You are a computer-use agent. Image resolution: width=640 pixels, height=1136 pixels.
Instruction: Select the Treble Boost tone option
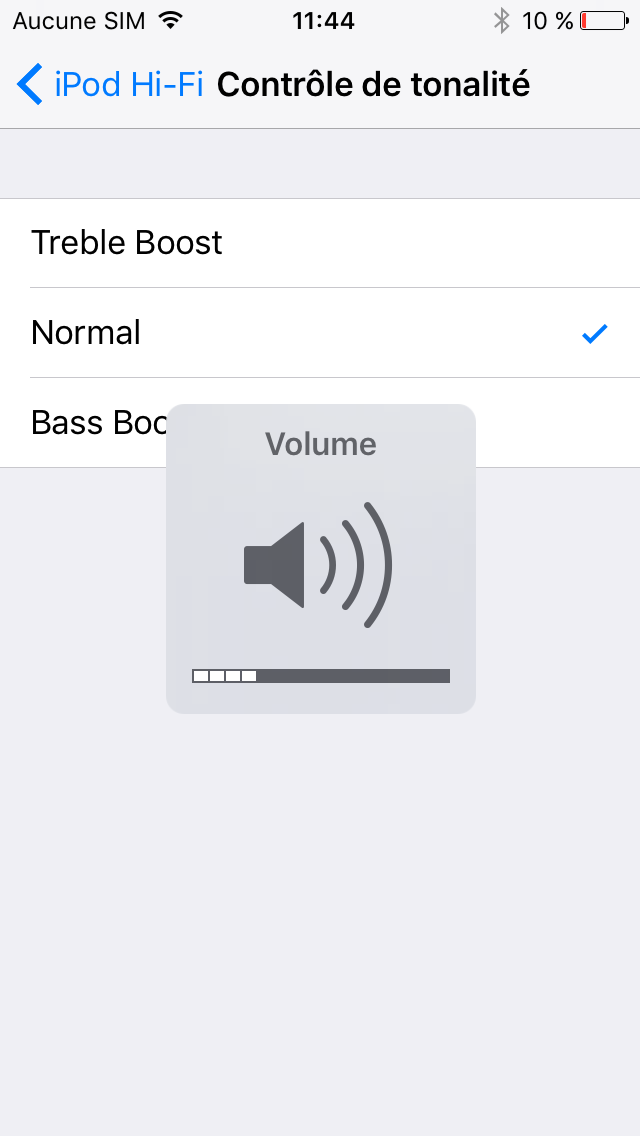320,243
